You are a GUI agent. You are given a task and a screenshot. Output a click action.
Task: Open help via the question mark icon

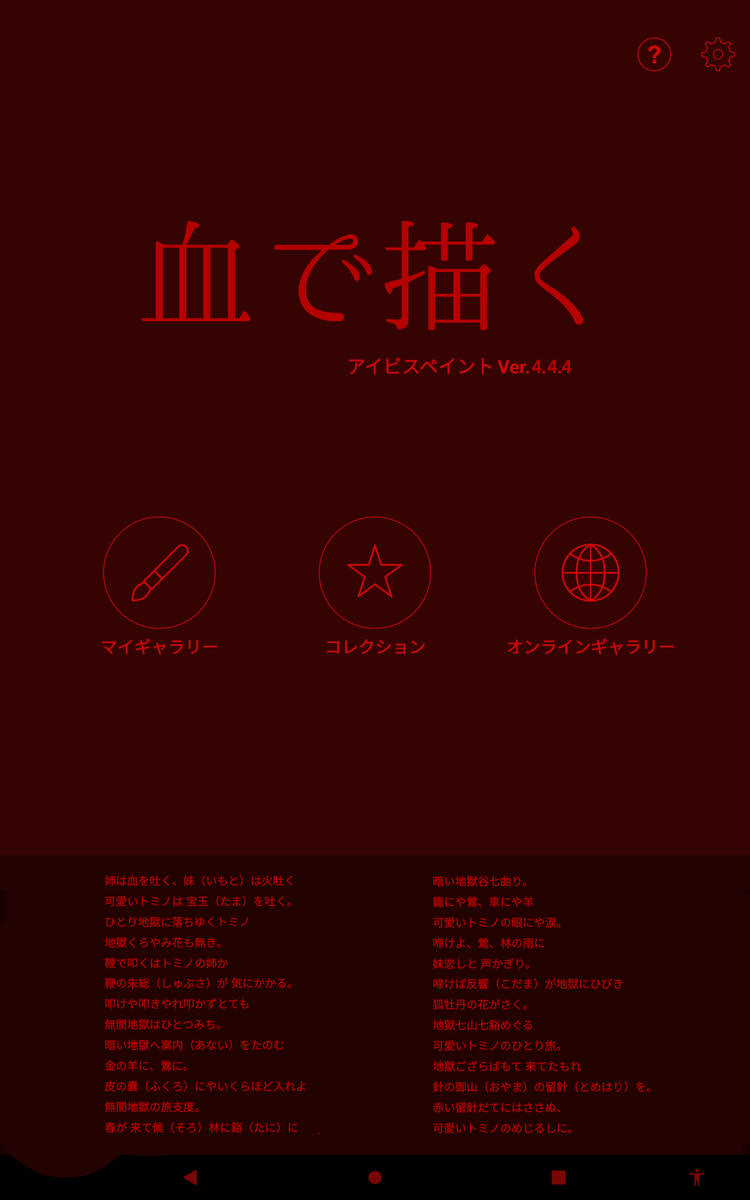(x=654, y=57)
